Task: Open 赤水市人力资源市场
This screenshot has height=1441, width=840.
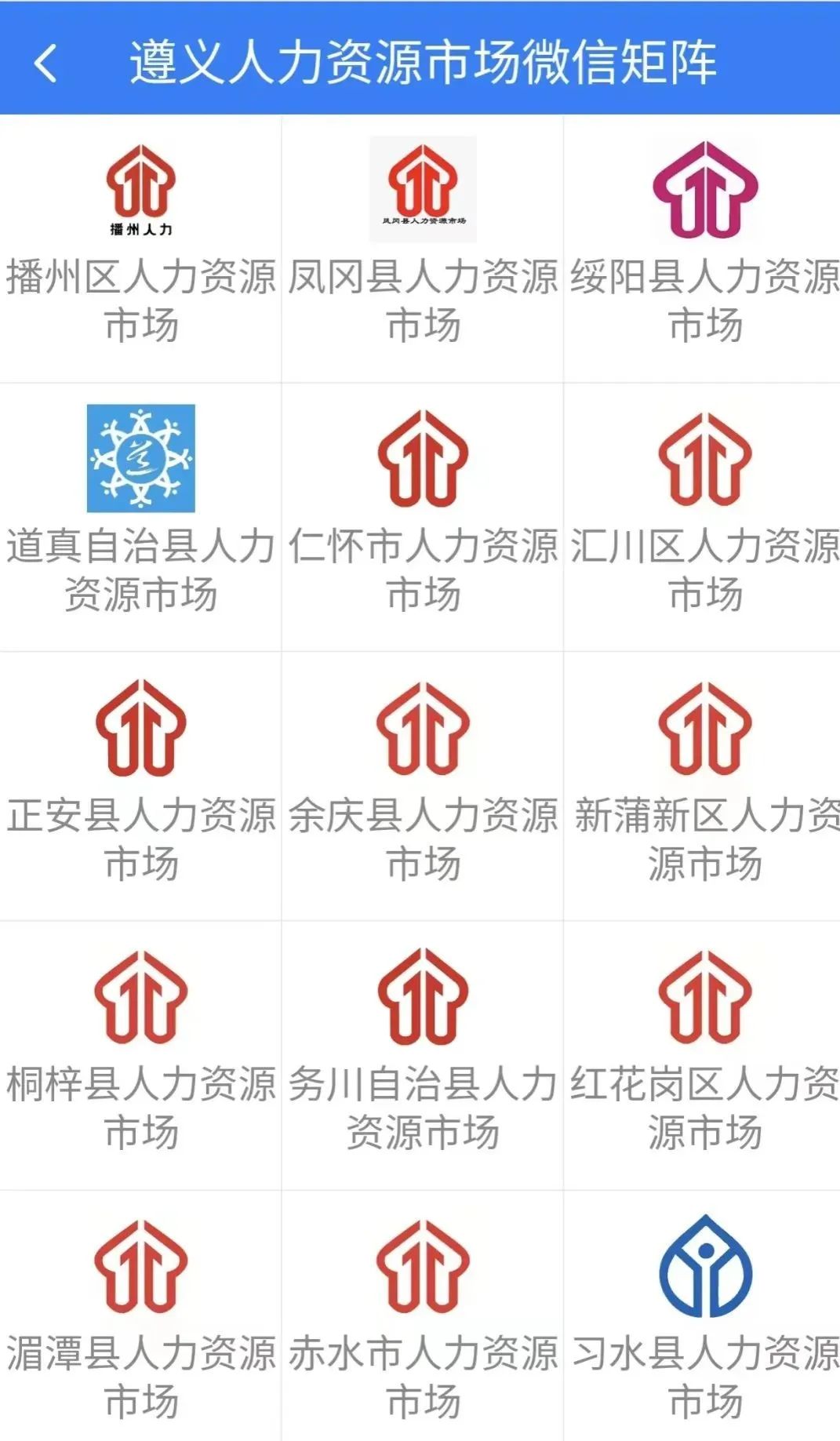Action: point(422,1316)
